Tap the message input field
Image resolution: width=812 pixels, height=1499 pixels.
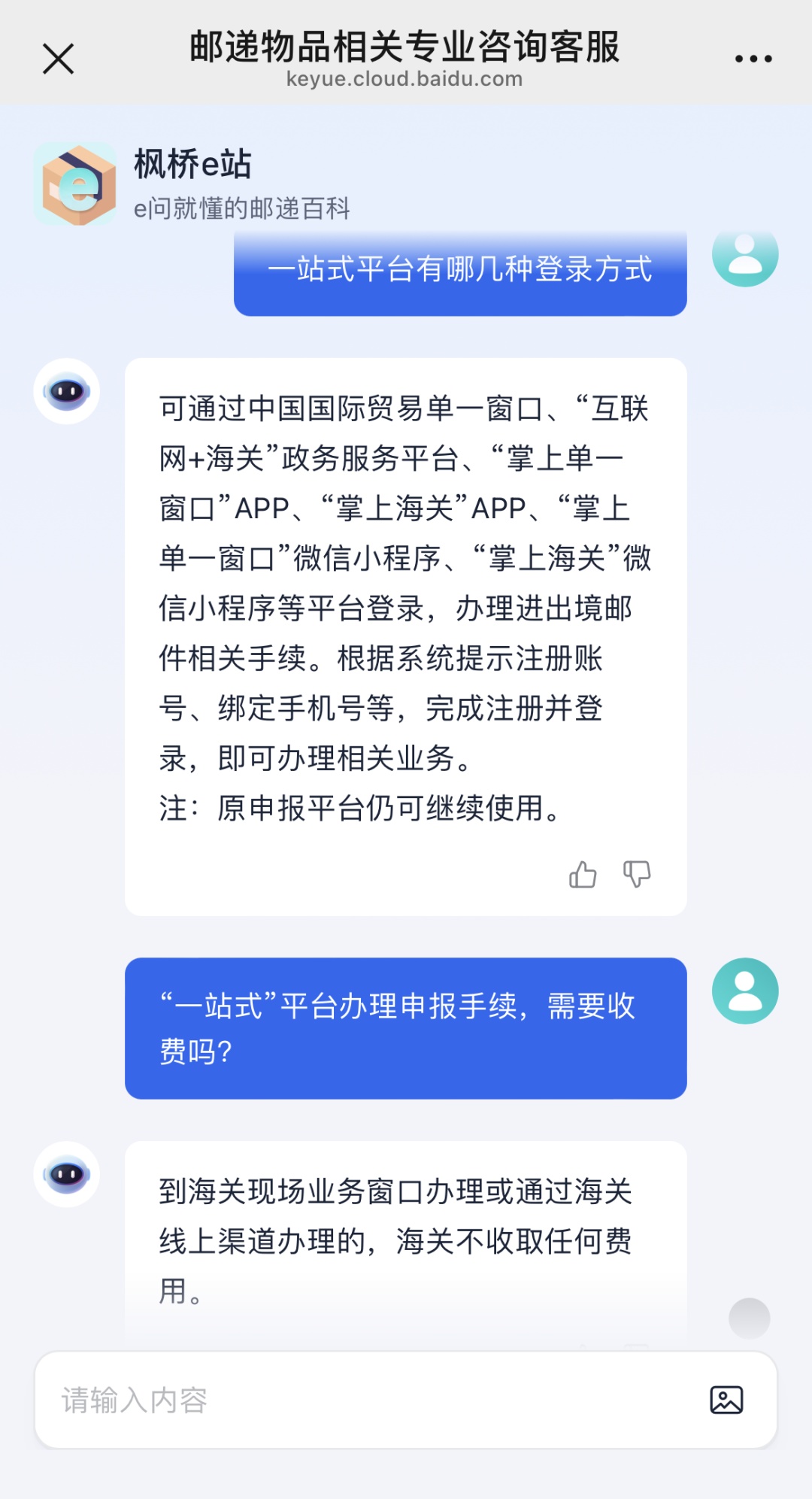coord(361,1400)
